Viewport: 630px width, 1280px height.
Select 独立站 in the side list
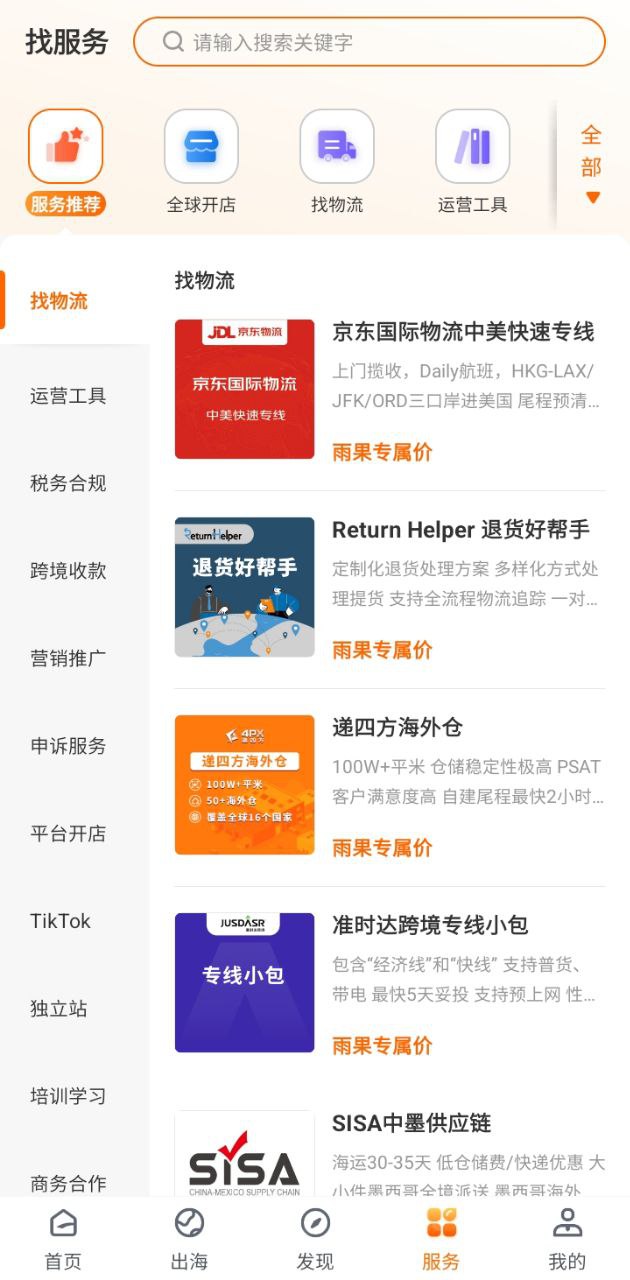pyautogui.click(x=59, y=1009)
